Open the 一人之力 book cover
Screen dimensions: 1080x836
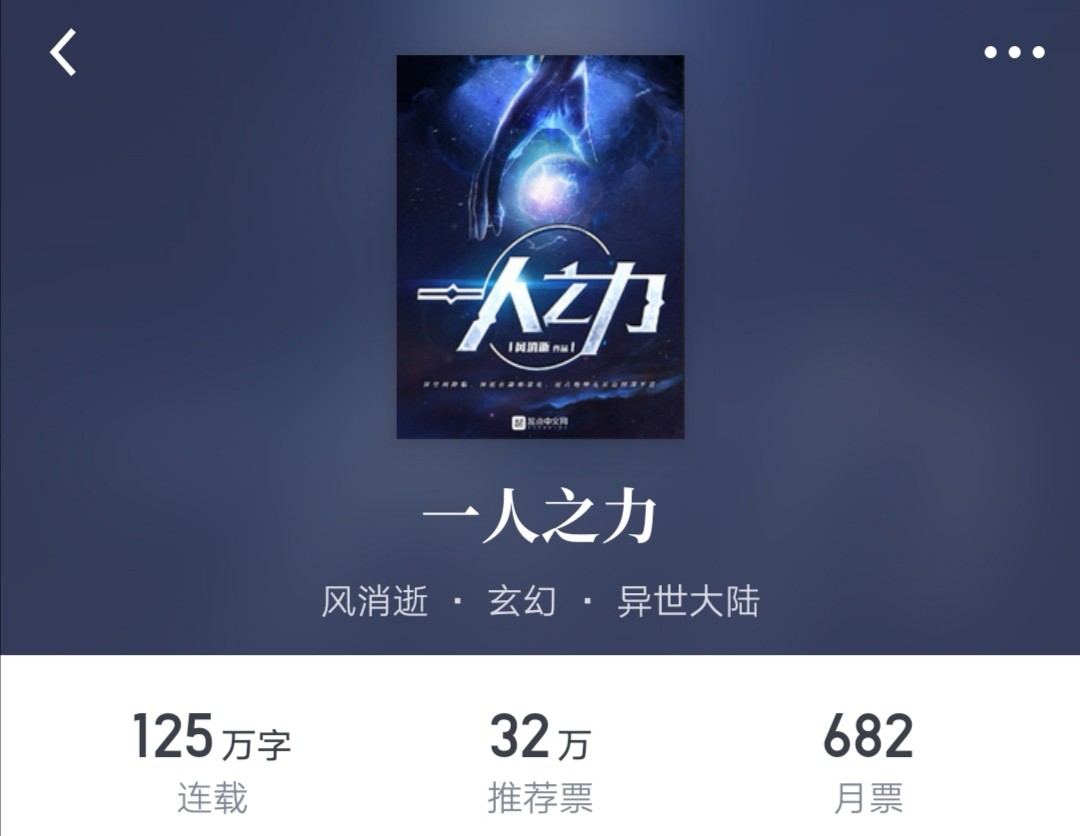click(540, 247)
